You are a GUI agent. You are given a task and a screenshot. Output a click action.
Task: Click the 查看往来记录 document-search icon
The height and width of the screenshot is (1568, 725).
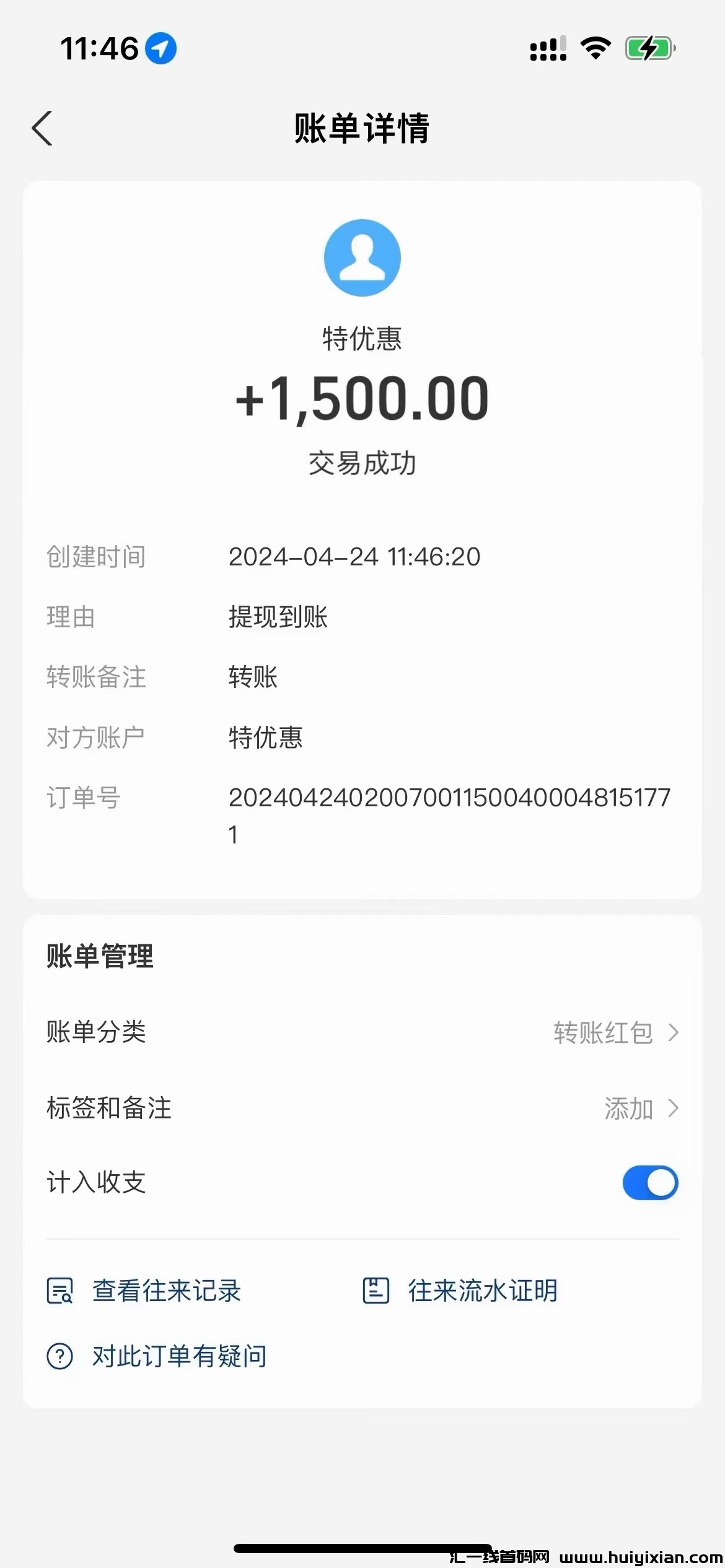60,1291
